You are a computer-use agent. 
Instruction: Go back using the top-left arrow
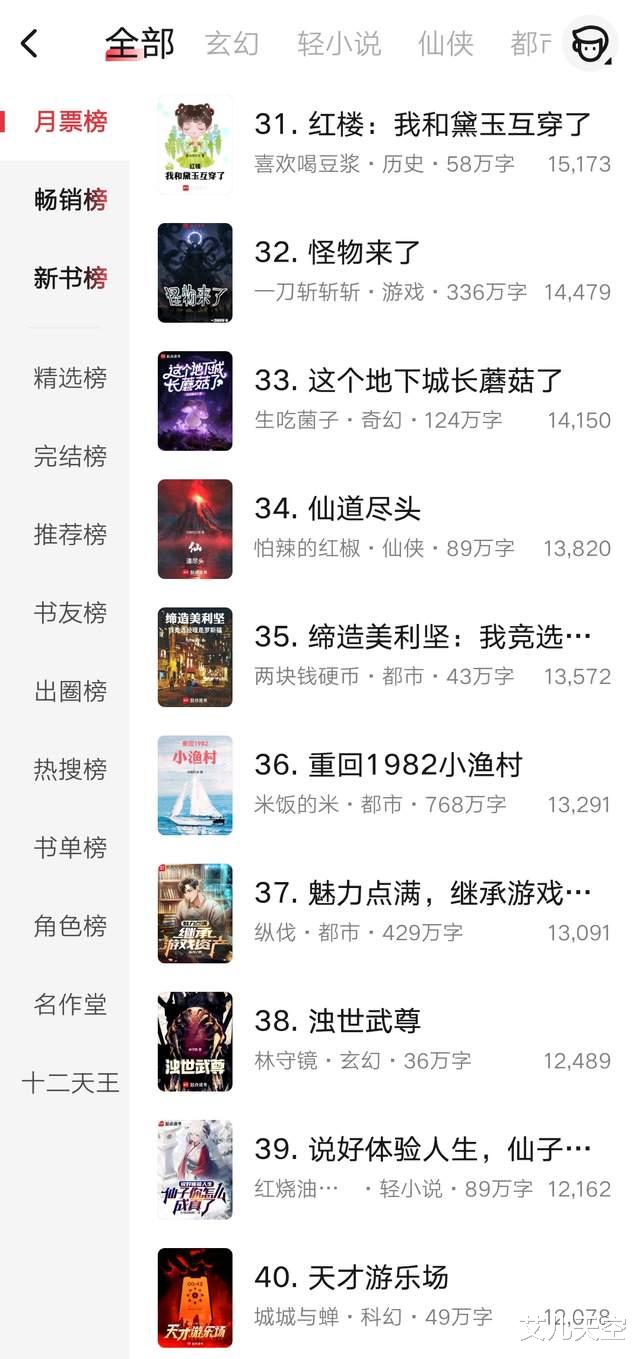coord(30,44)
